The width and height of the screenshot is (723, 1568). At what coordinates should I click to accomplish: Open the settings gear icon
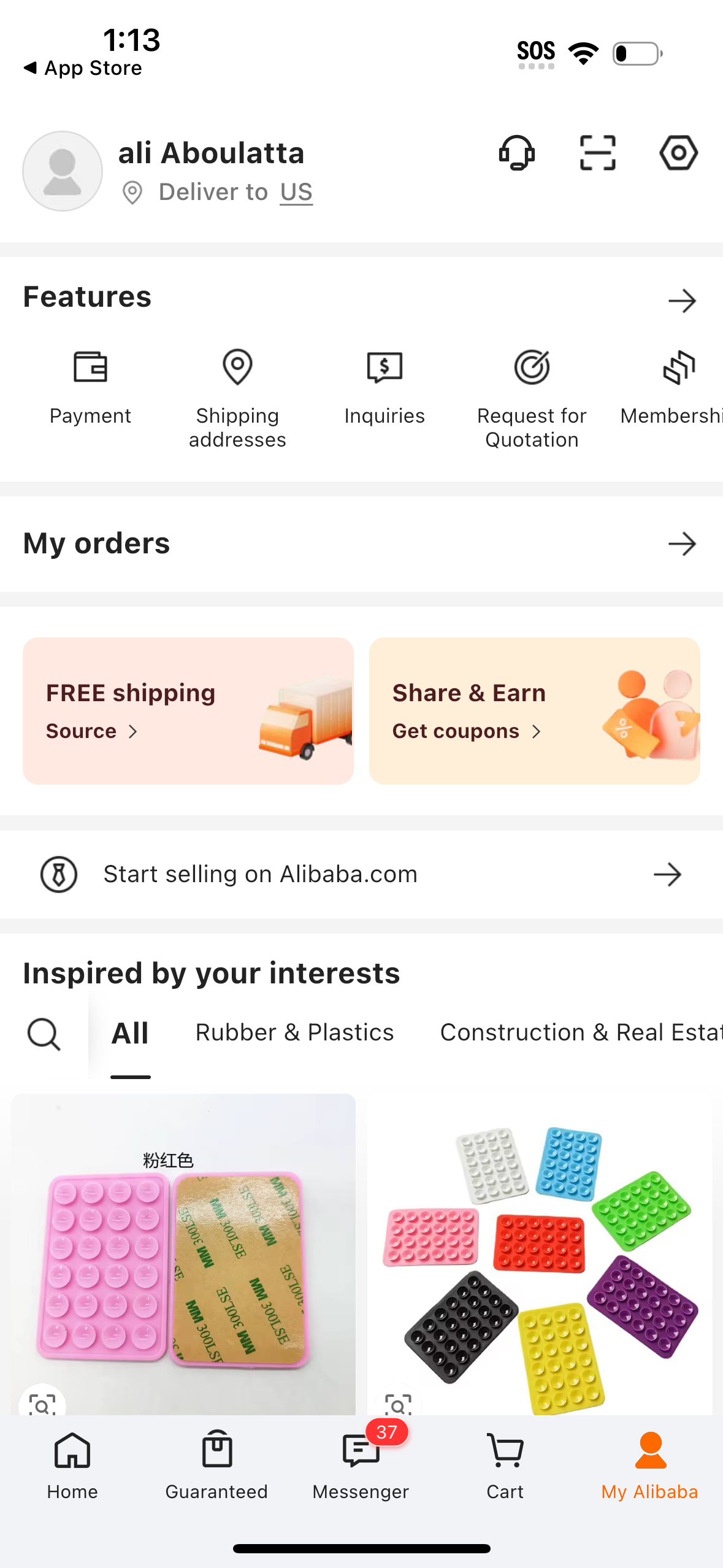point(678,153)
